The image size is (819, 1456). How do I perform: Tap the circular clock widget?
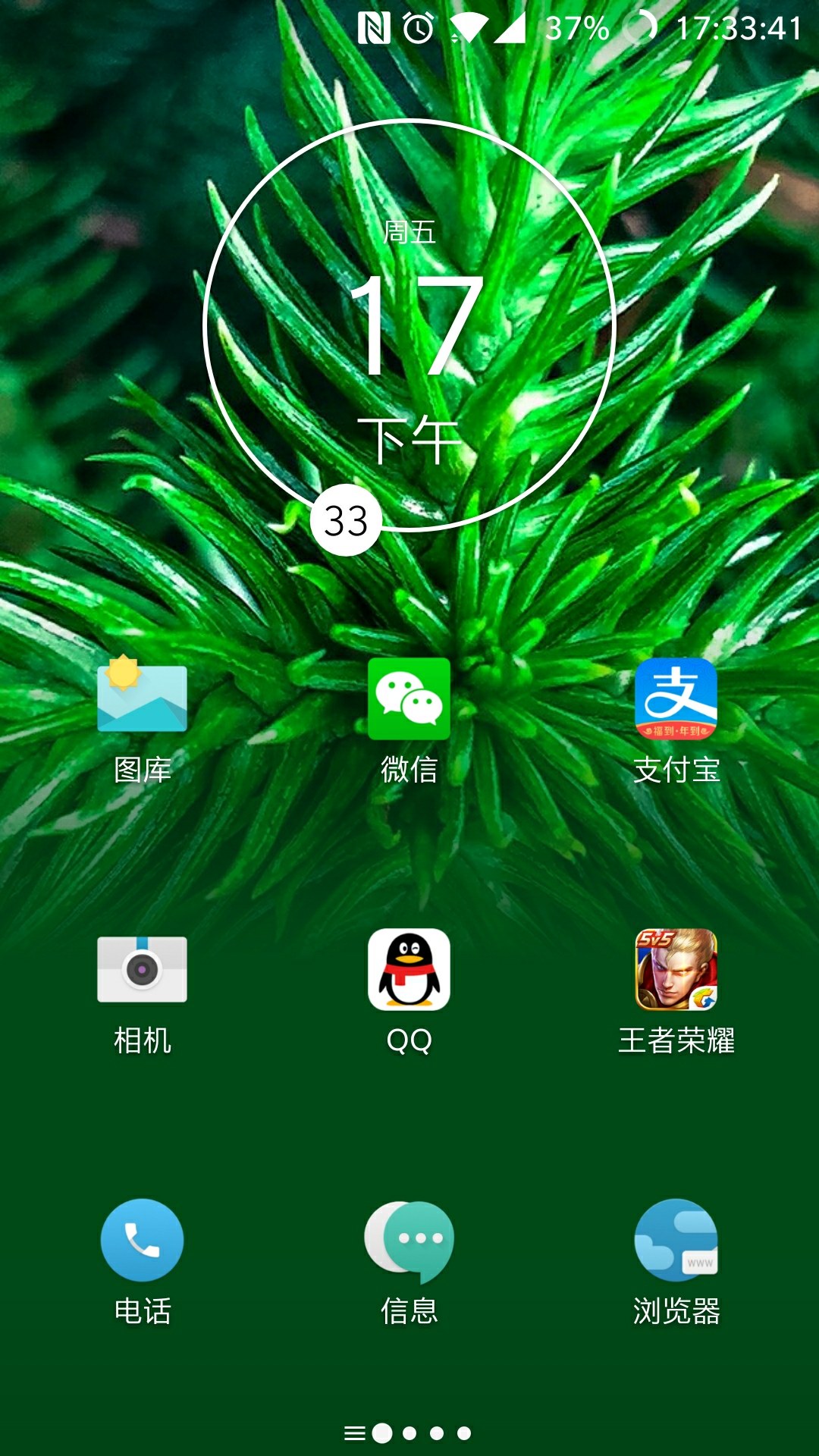[409, 326]
